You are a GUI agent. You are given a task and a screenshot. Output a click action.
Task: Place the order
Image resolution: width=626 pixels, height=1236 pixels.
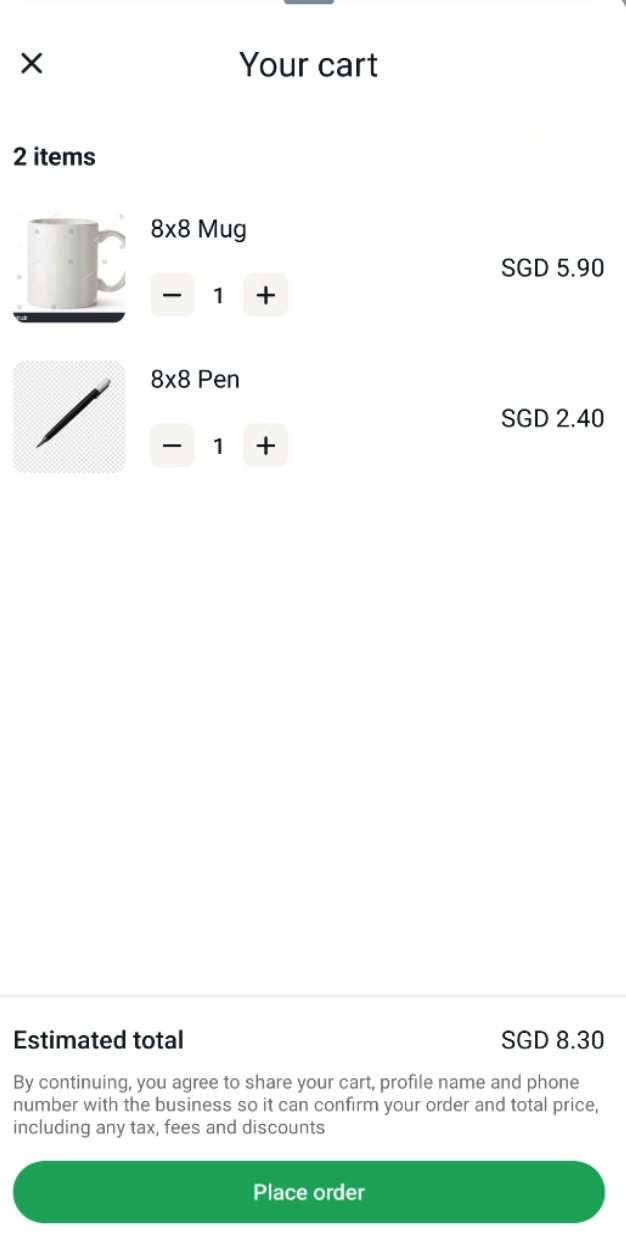click(x=309, y=1192)
